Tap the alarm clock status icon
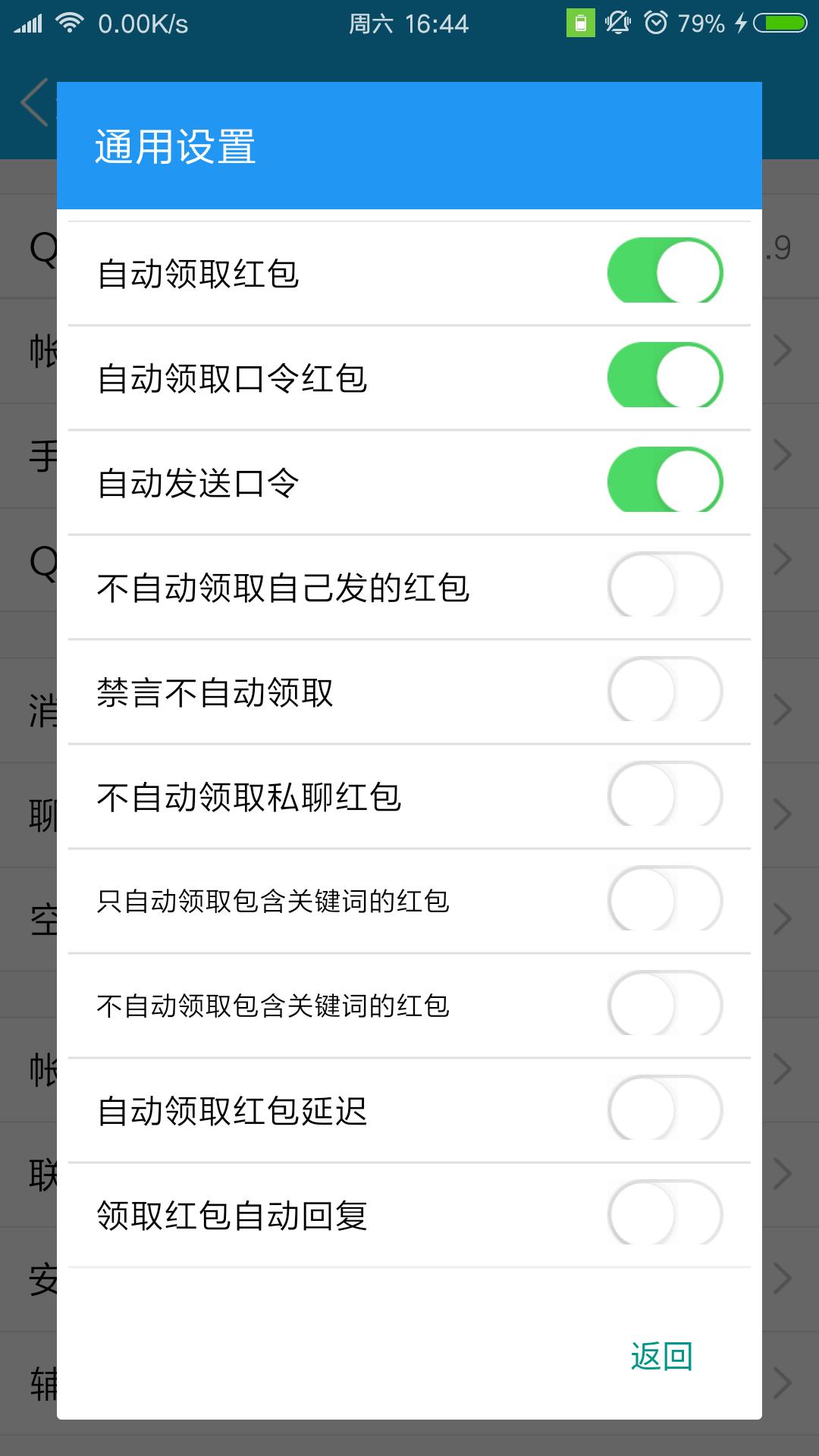Image resolution: width=819 pixels, height=1456 pixels. (654, 24)
